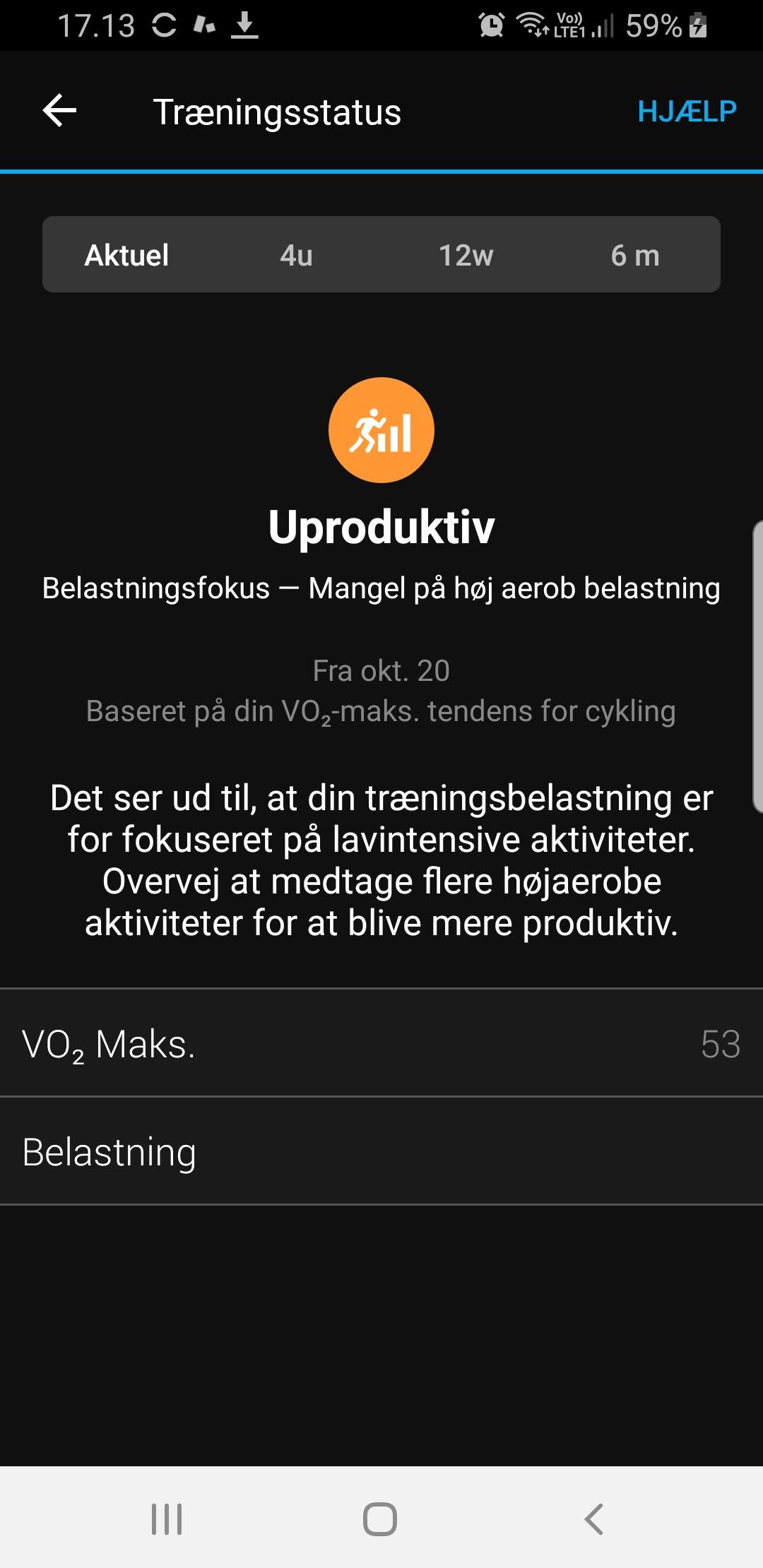Switch to the 12w view
The image size is (763, 1568).
466,255
